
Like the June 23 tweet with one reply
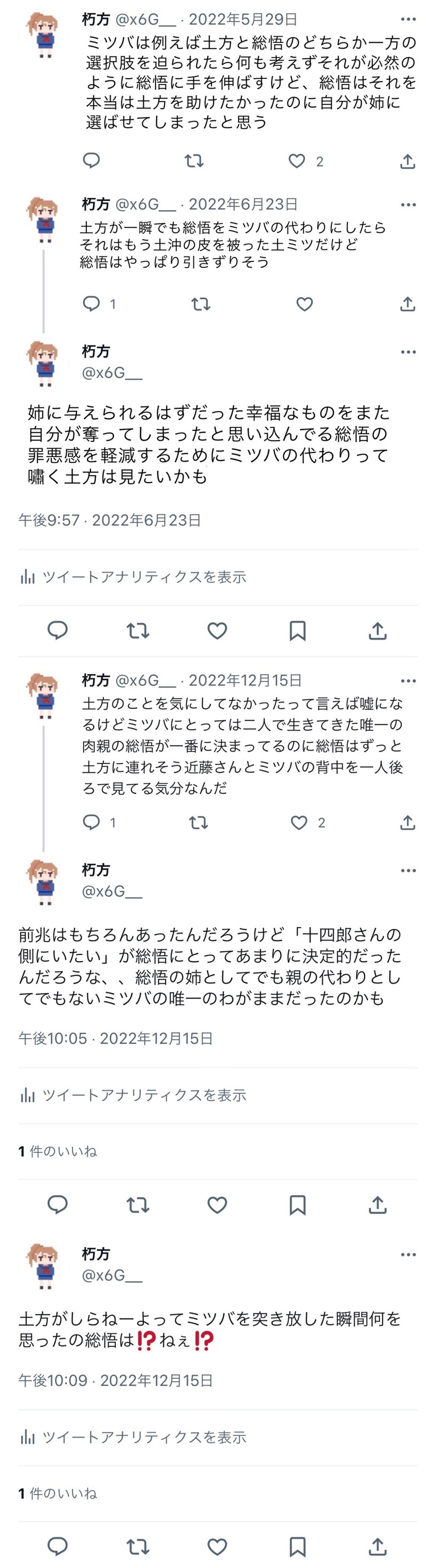pos(304,304)
